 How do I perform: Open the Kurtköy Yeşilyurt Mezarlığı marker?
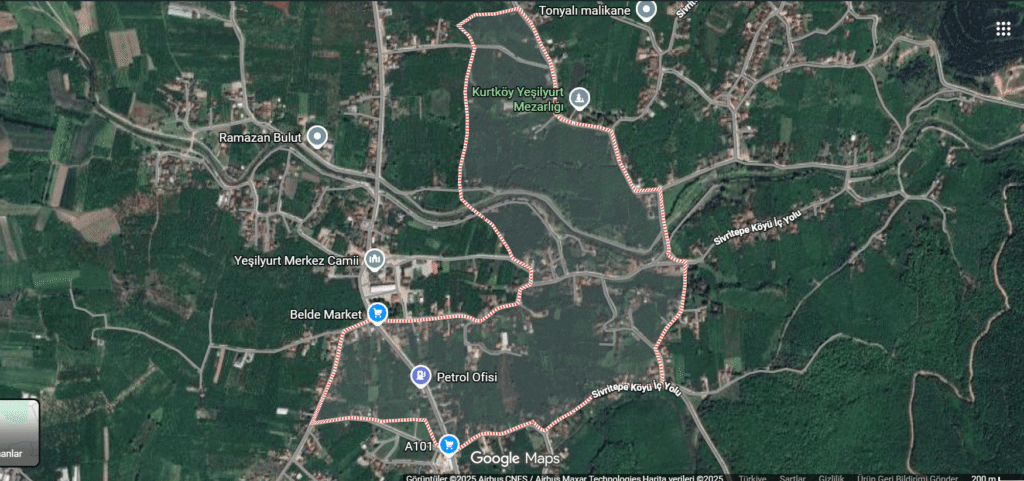pyautogui.click(x=580, y=98)
